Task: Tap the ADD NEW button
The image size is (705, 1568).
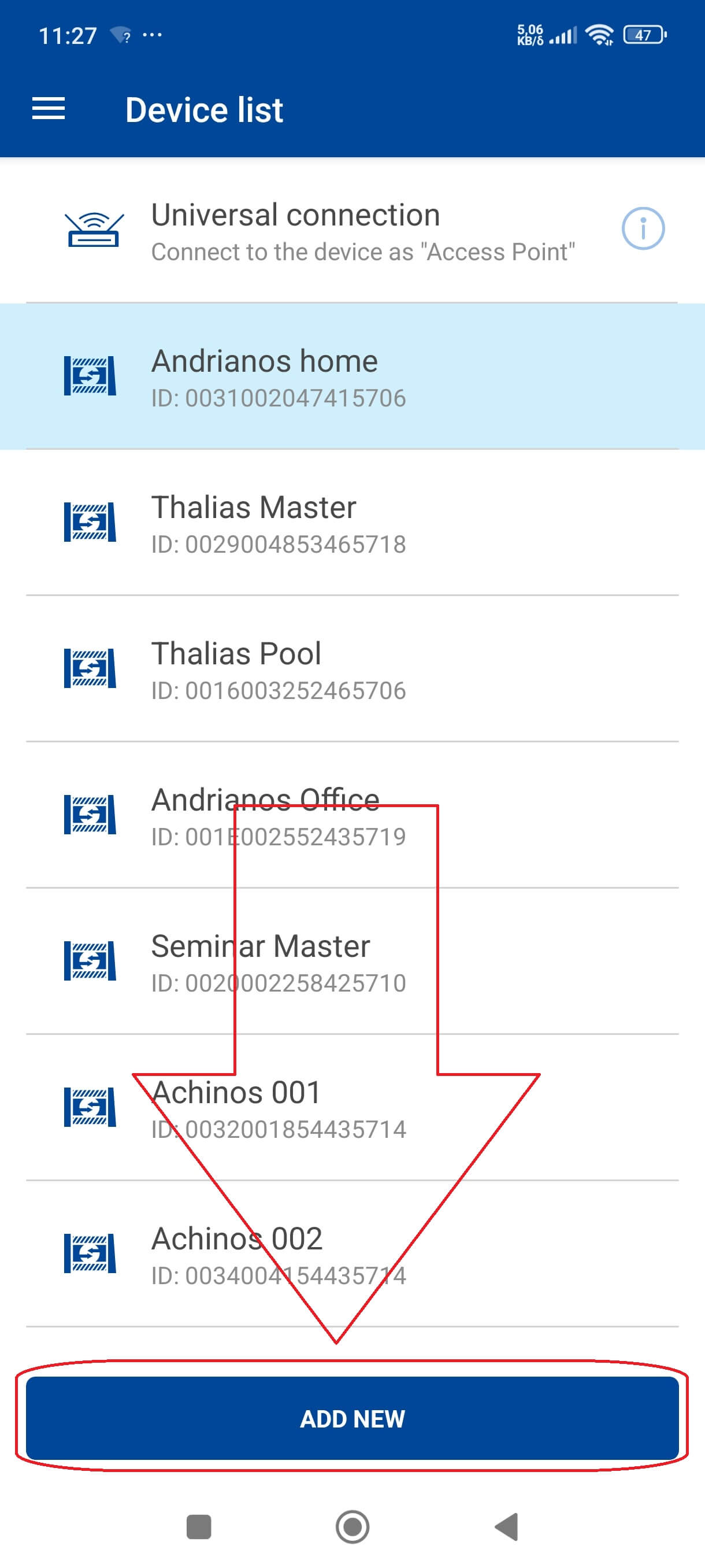Action: (352, 1418)
